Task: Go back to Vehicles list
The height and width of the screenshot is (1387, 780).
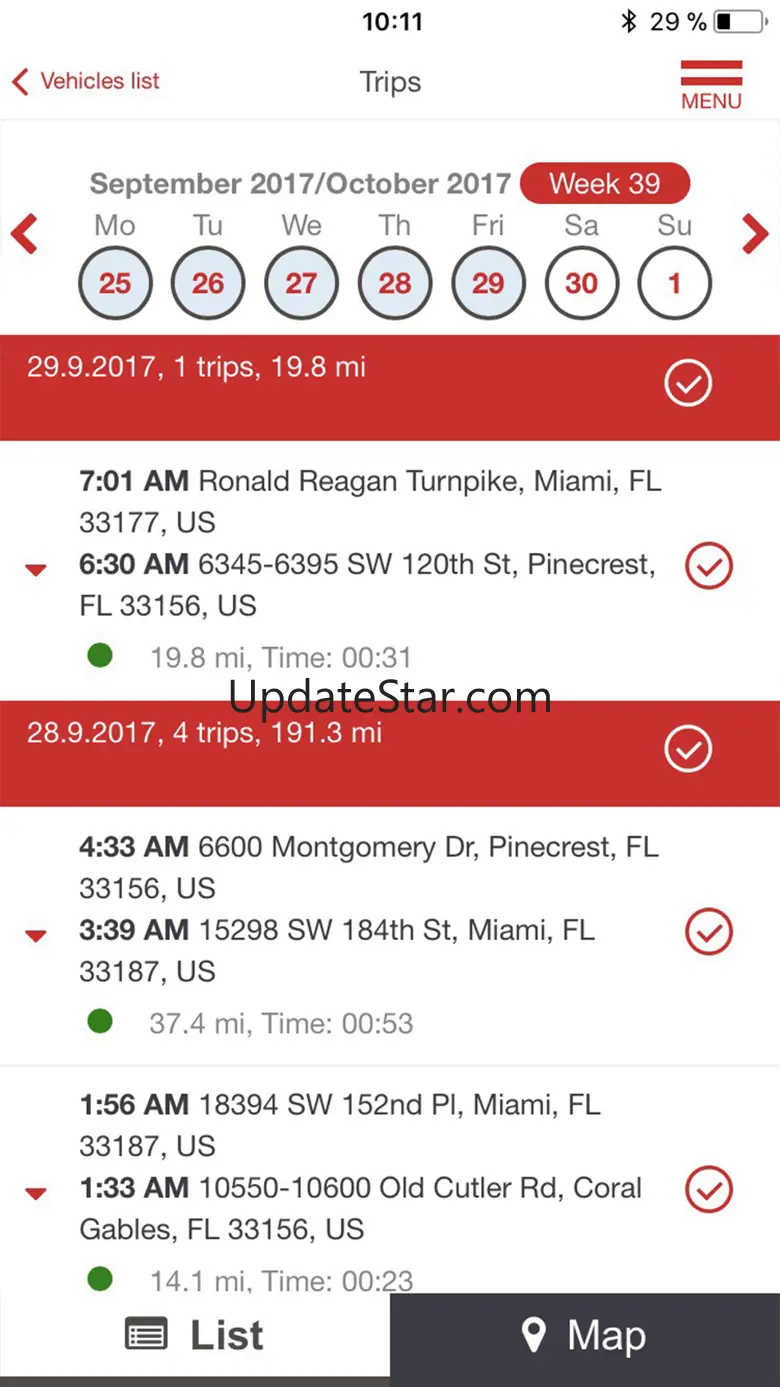Action: tap(85, 81)
